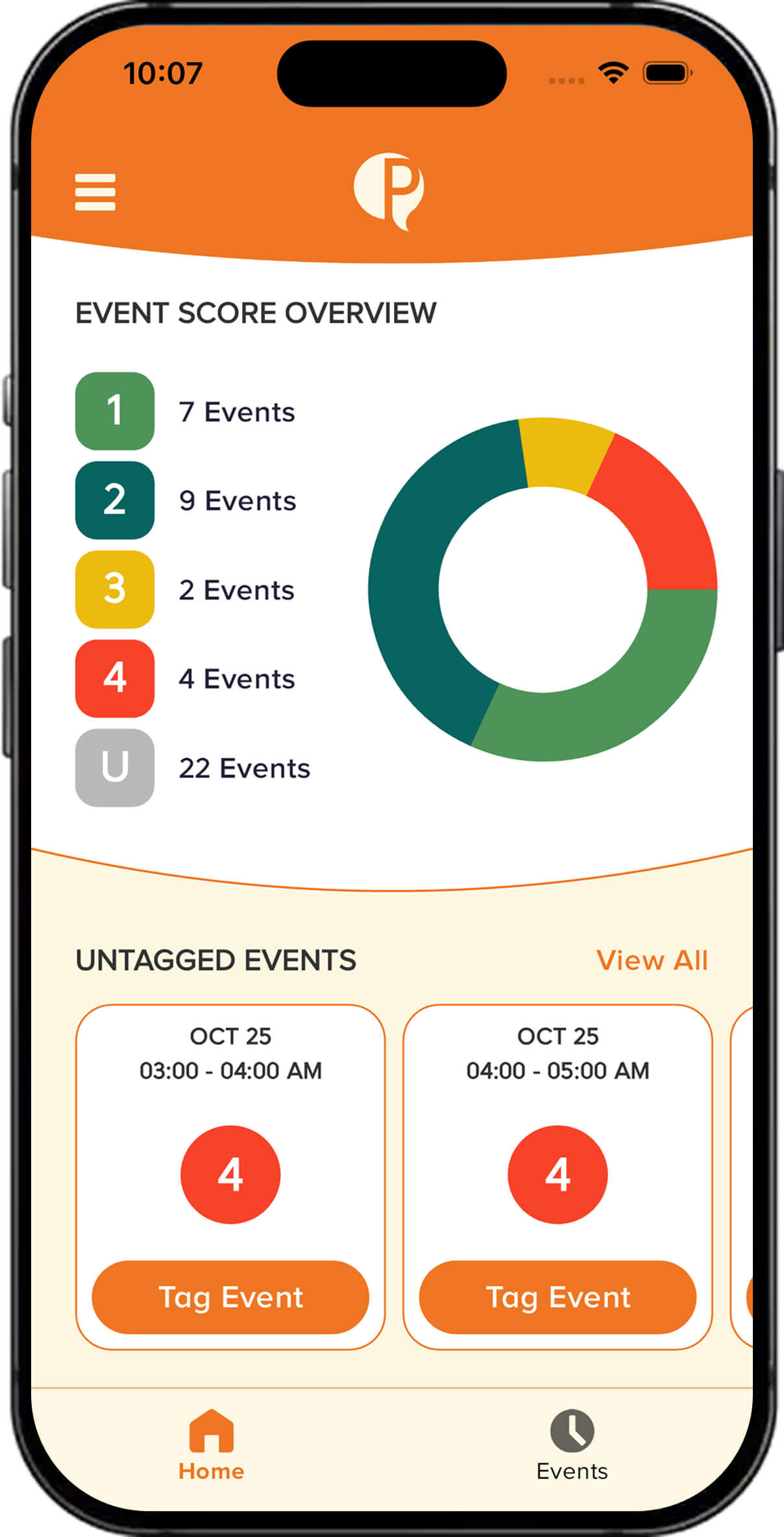Tag the 04:00 - 05:00 AM event
Screen dimensions: 784x1537
pos(558,1297)
